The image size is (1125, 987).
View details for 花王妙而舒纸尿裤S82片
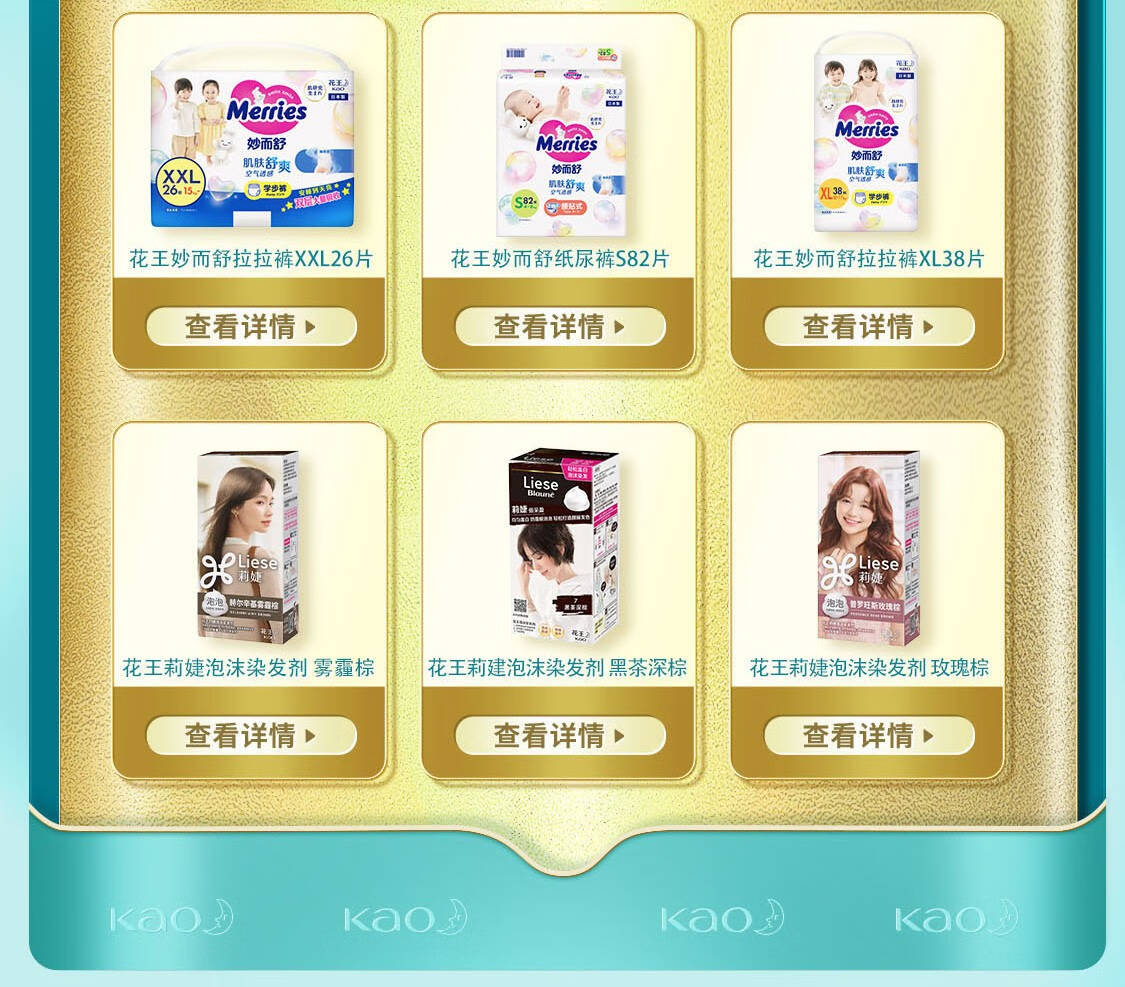click(559, 327)
